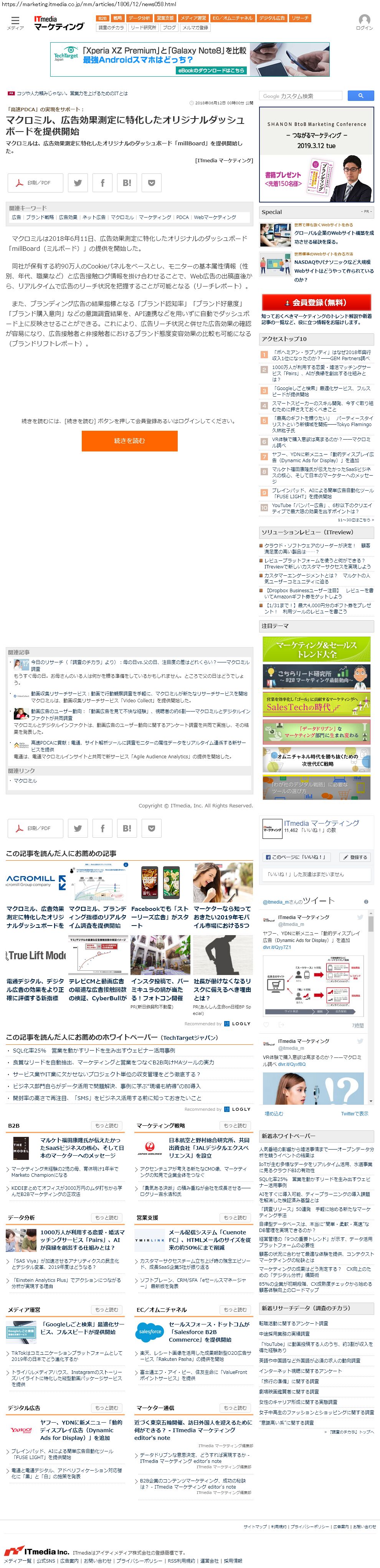Tap the red 会員登録(無料) button
Image resolution: width=380 pixels, height=1568 pixels.
point(316,303)
